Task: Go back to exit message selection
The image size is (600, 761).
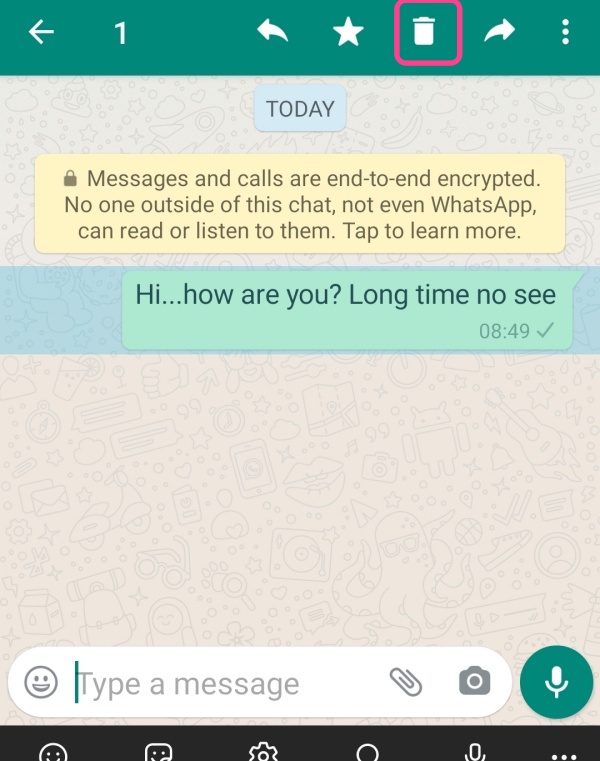Action: tap(41, 33)
